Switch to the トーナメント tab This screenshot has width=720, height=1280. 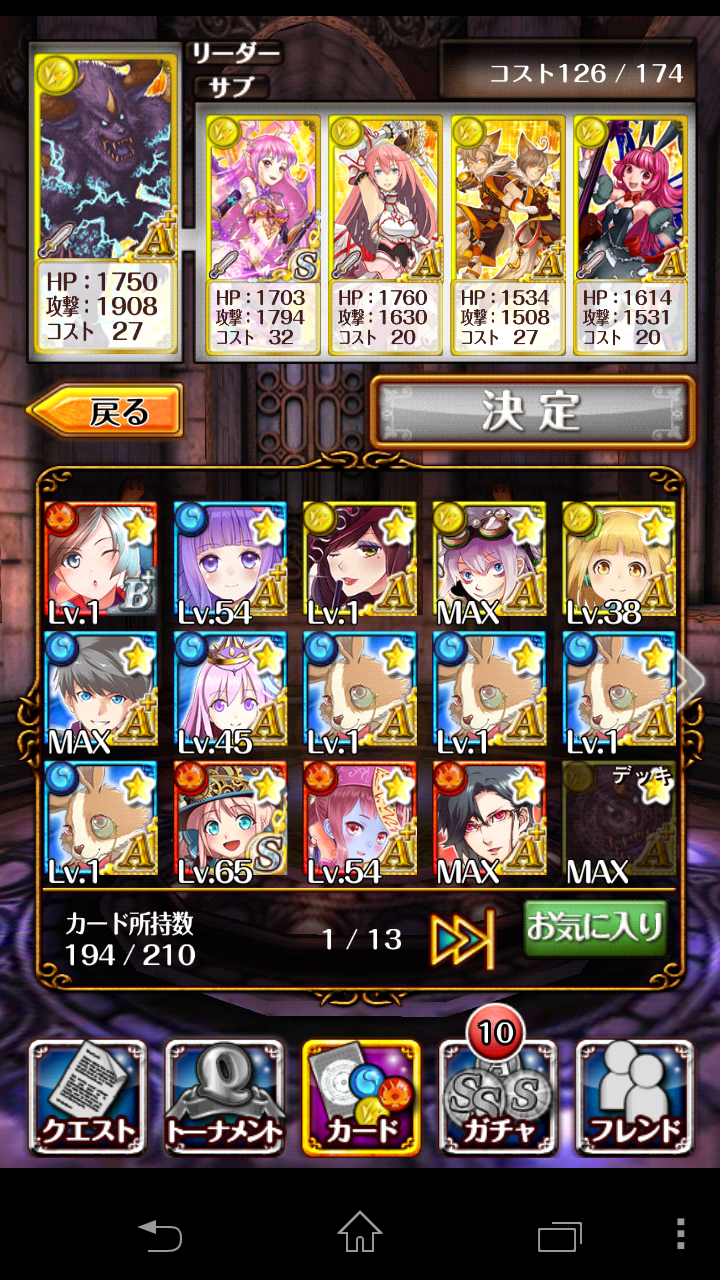pyautogui.click(x=224, y=1097)
